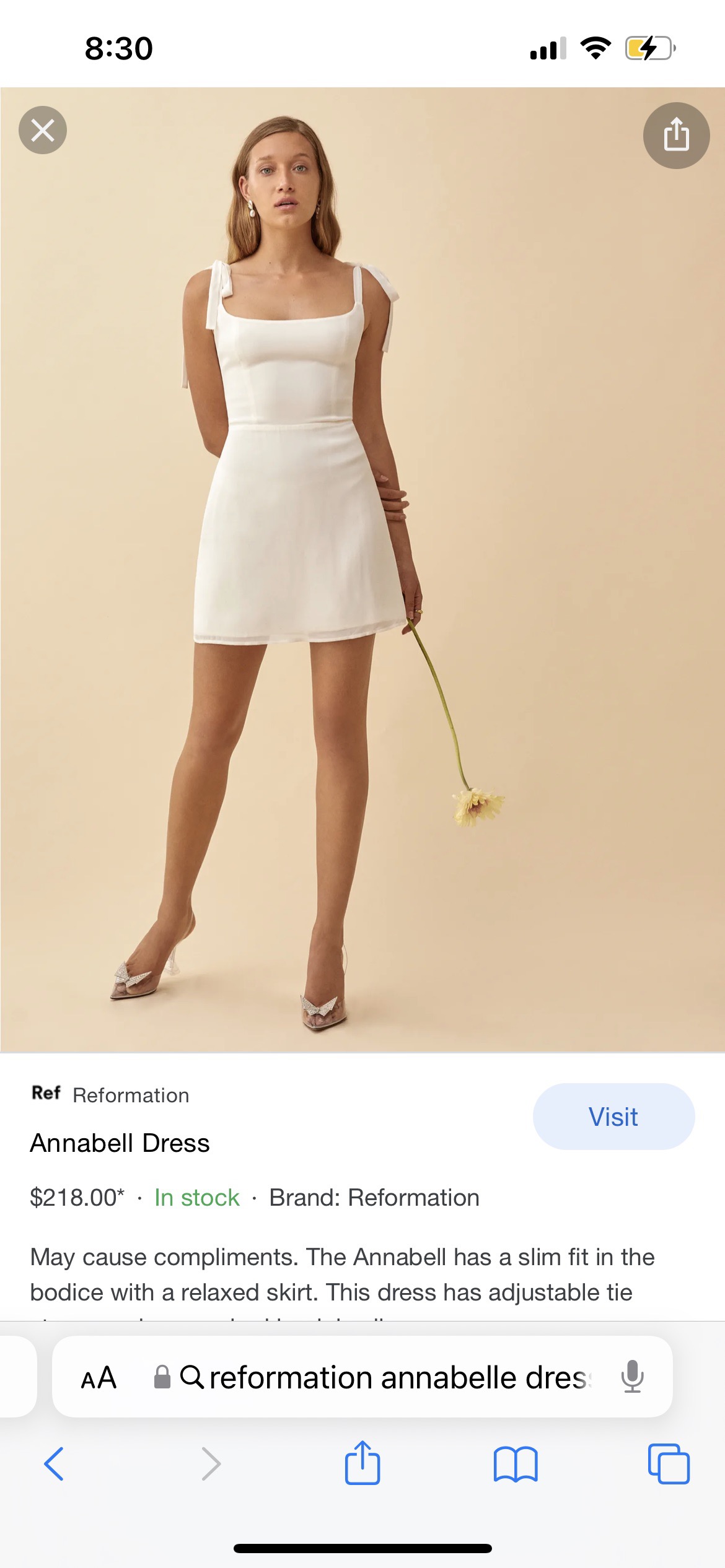The height and width of the screenshot is (1568, 725).
Task: Open the AA page settings menu
Action: (x=99, y=1378)
